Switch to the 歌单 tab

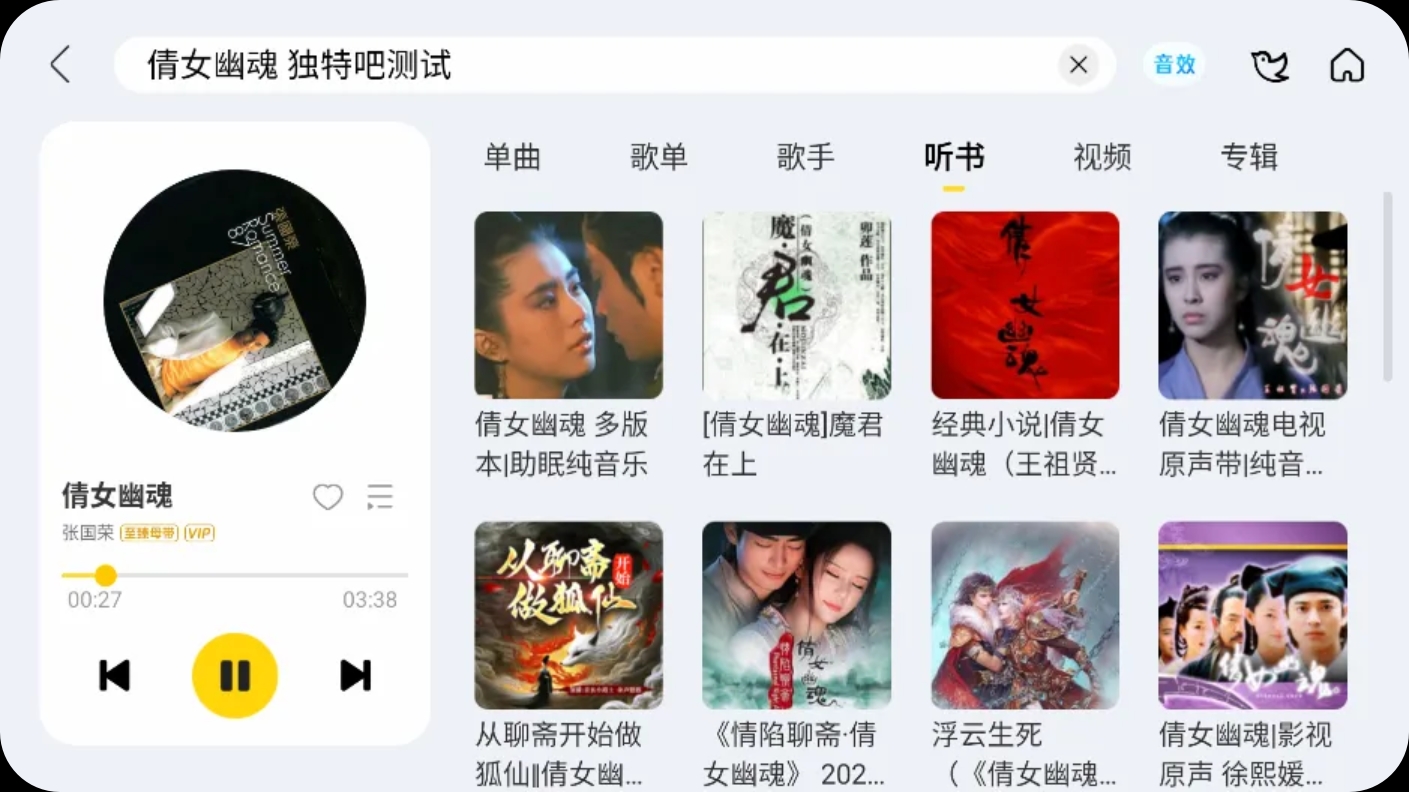pos(659,157)
